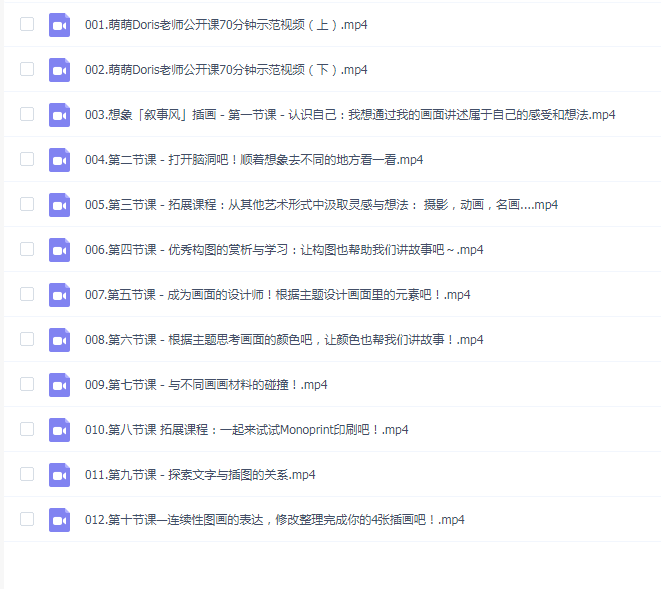Image resolution: width=661 pixels, height=589 pixels.
Task: Check the box for 003 第一节课
Action: click(27, 114)
